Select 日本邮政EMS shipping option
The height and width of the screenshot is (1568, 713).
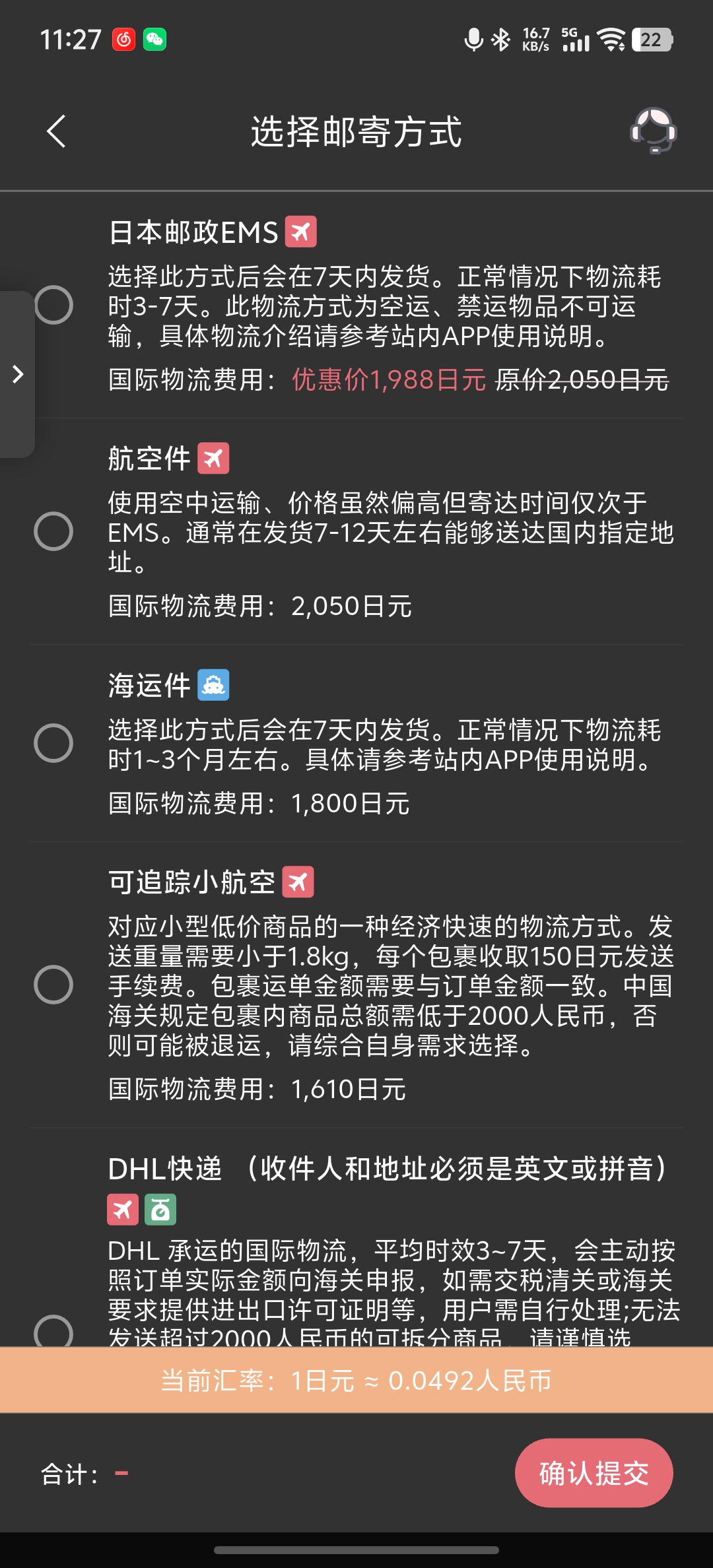coord(53,305)
